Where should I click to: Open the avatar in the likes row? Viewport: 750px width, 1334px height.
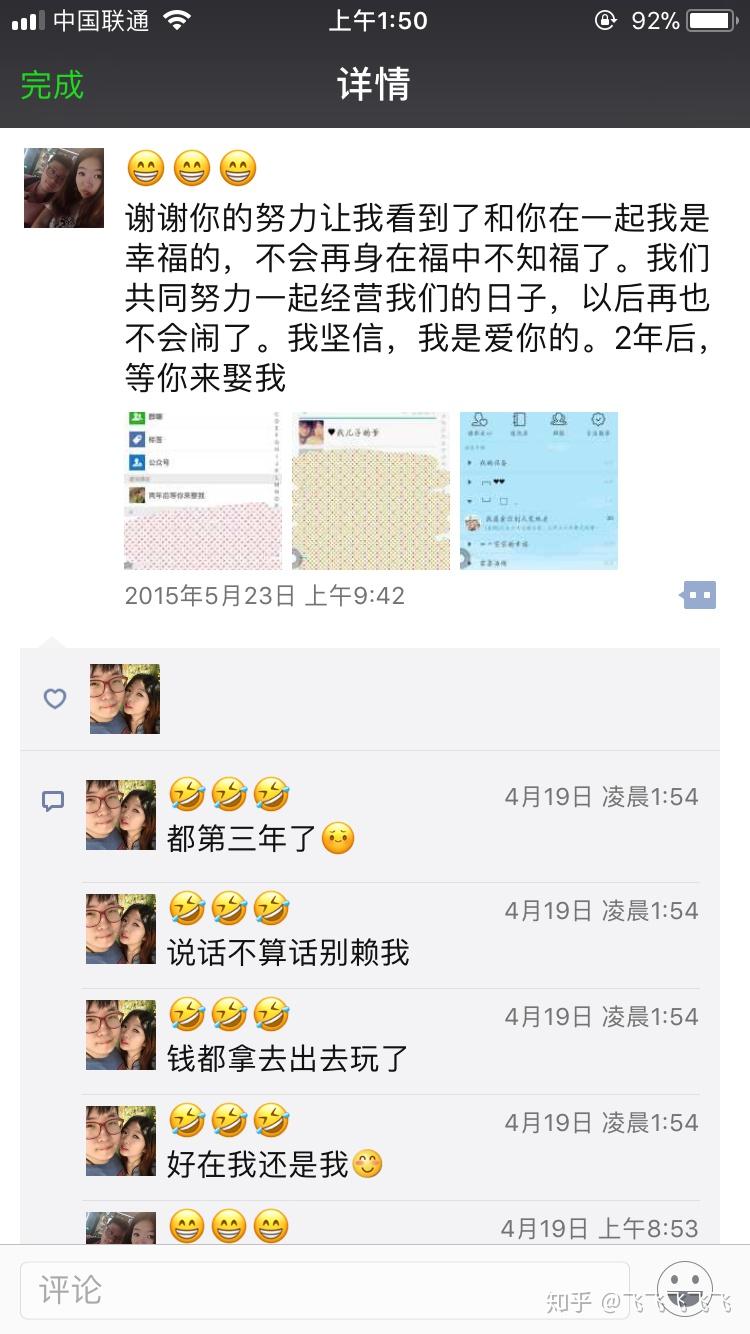pyautogui.click(x=125, y=699)
